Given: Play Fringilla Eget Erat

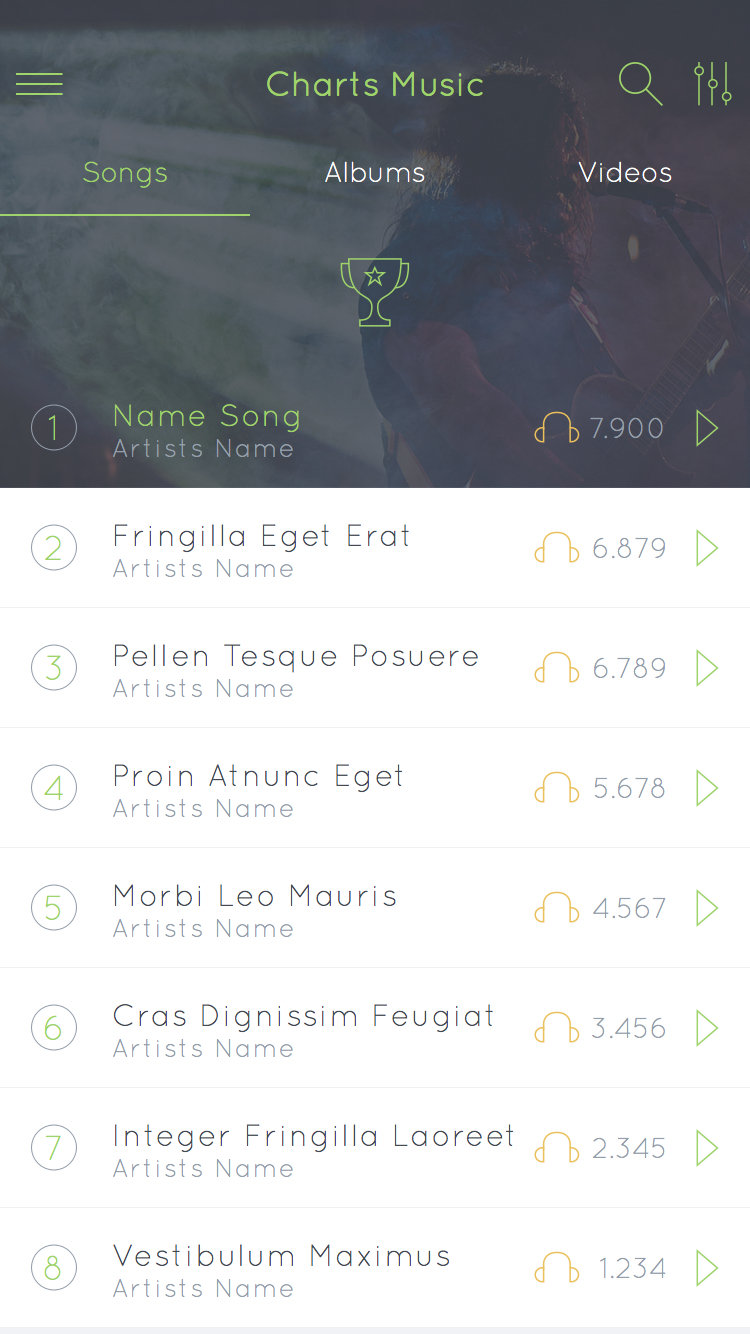Looking at the screenshot, I should click(x=707, y=548).
